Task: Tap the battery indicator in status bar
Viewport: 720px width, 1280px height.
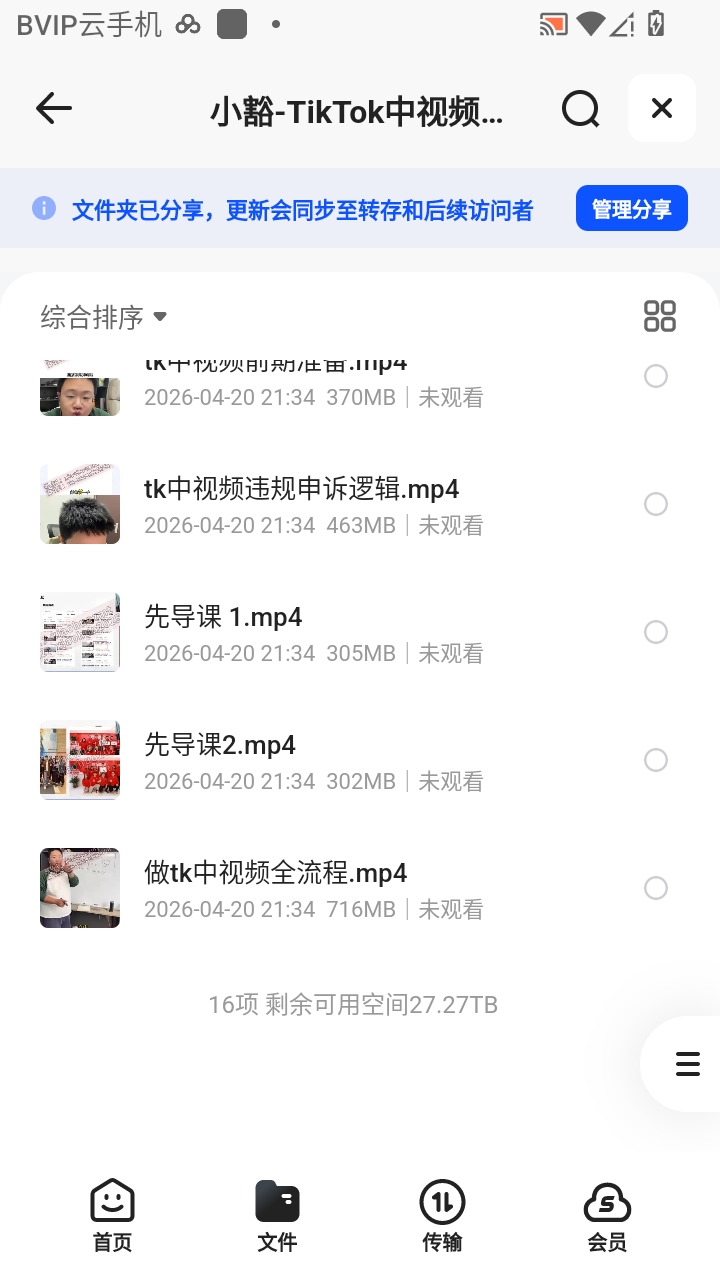Action: [655, 24]
